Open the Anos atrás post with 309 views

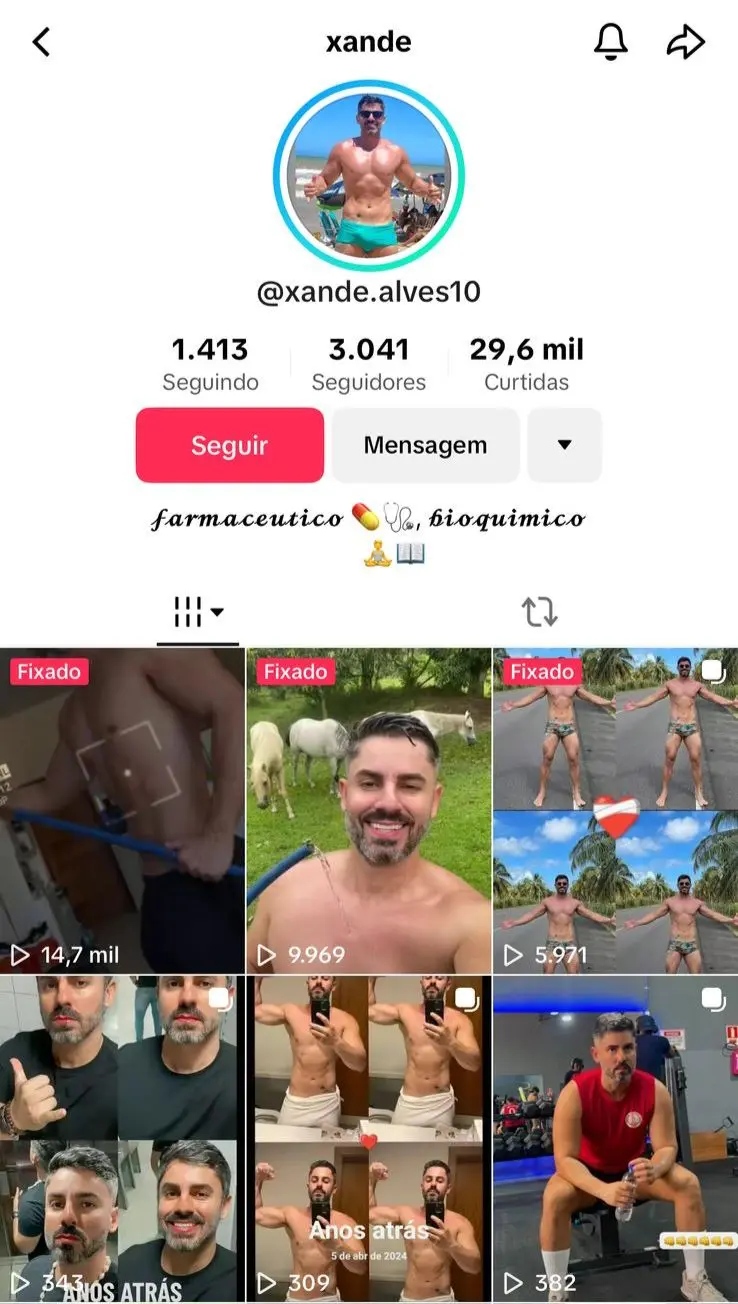pos(369,1138)
